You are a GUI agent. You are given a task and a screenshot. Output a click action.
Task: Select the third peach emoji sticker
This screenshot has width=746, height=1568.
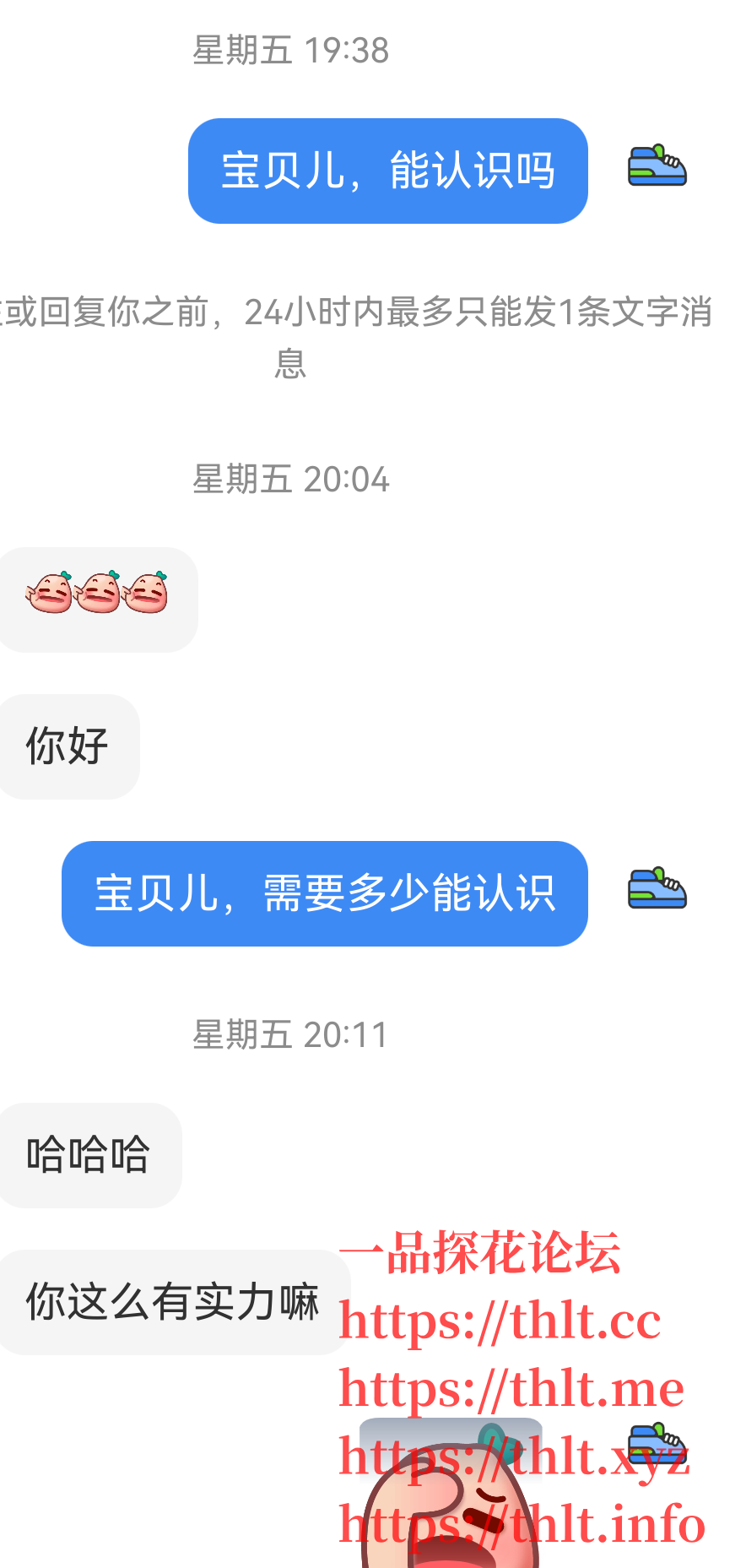tap(145, 591)
